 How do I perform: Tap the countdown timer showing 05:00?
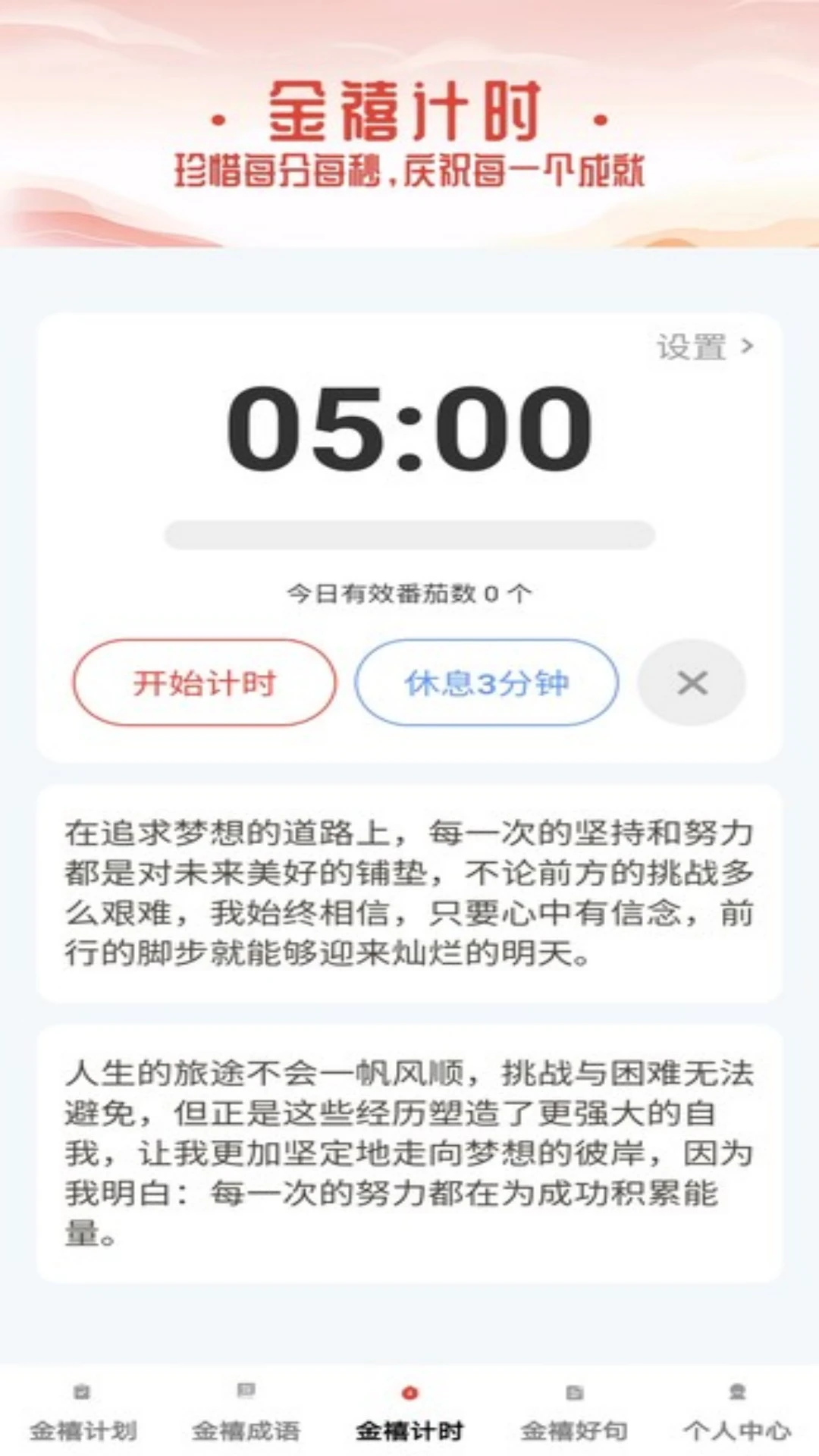(x=409, y=428)
